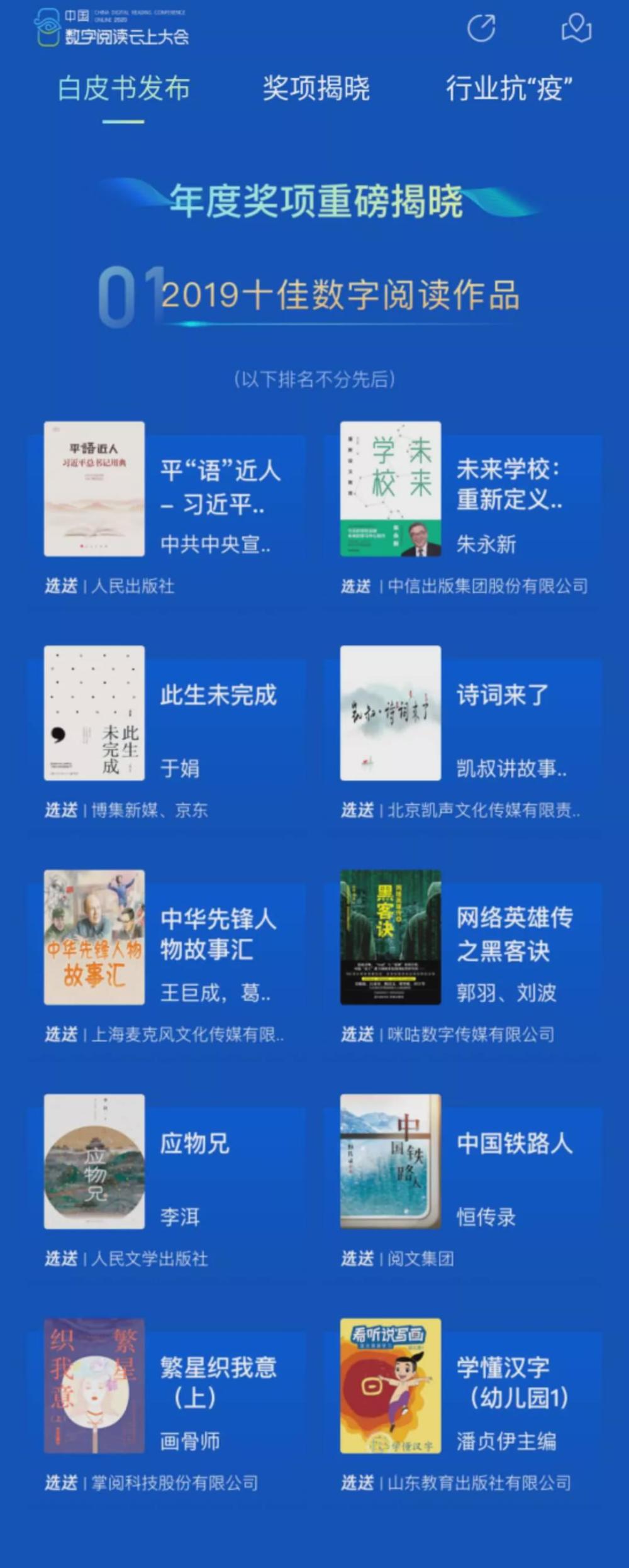629x1568 pixels.
Task: Switch to the 奖项揭晓 tab
Action: coord(316,88)
